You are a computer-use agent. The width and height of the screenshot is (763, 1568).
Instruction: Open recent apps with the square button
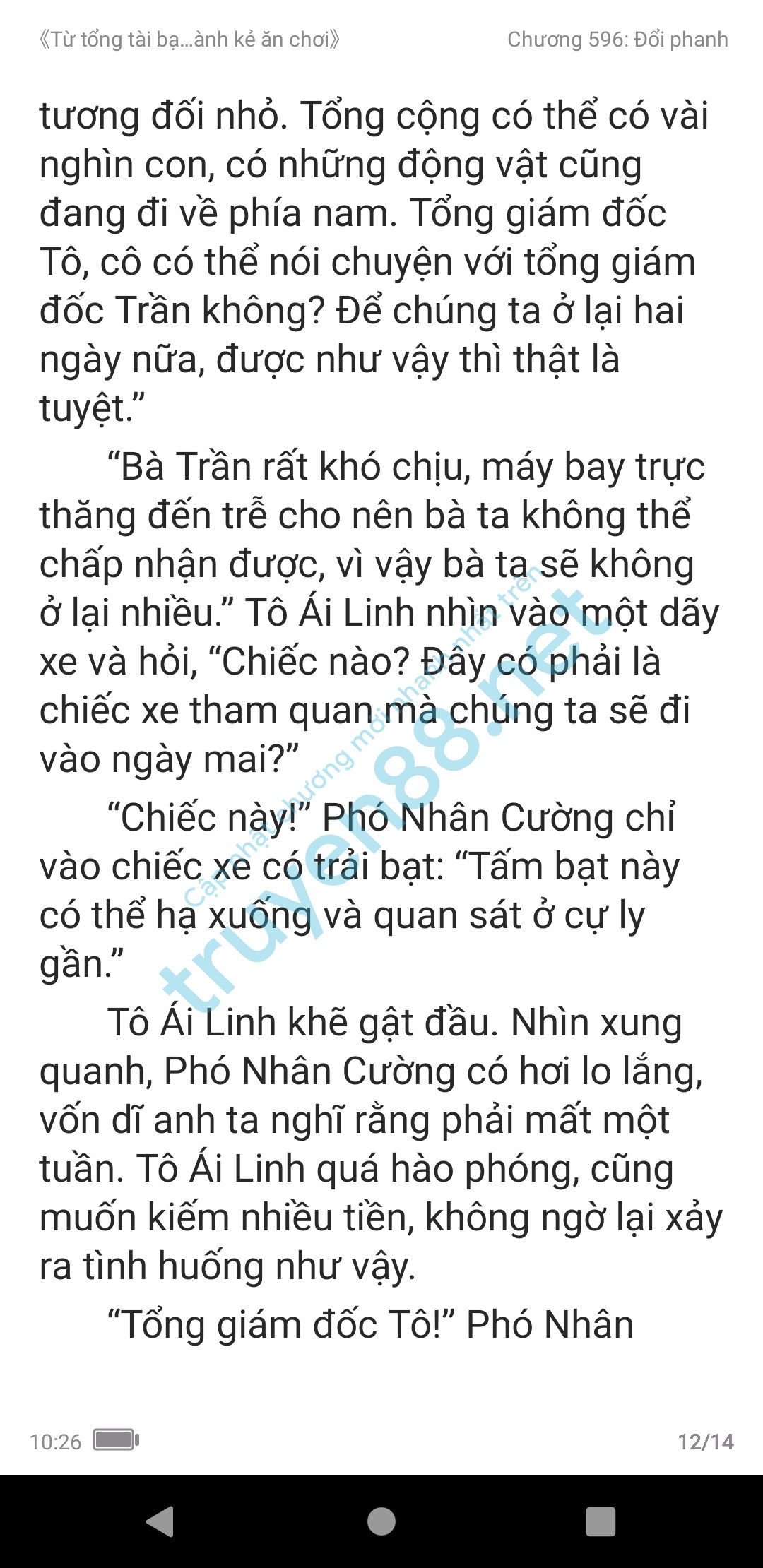click(x=601, y=1521)
